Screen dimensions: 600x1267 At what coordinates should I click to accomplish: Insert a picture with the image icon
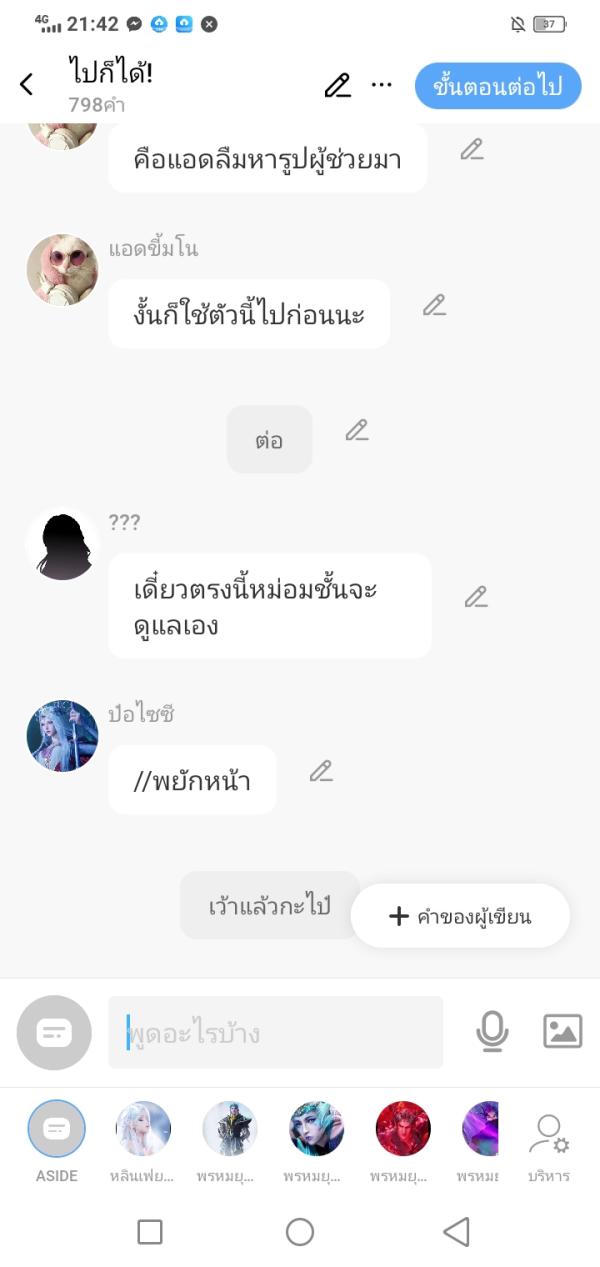[x=563, y=1031]
